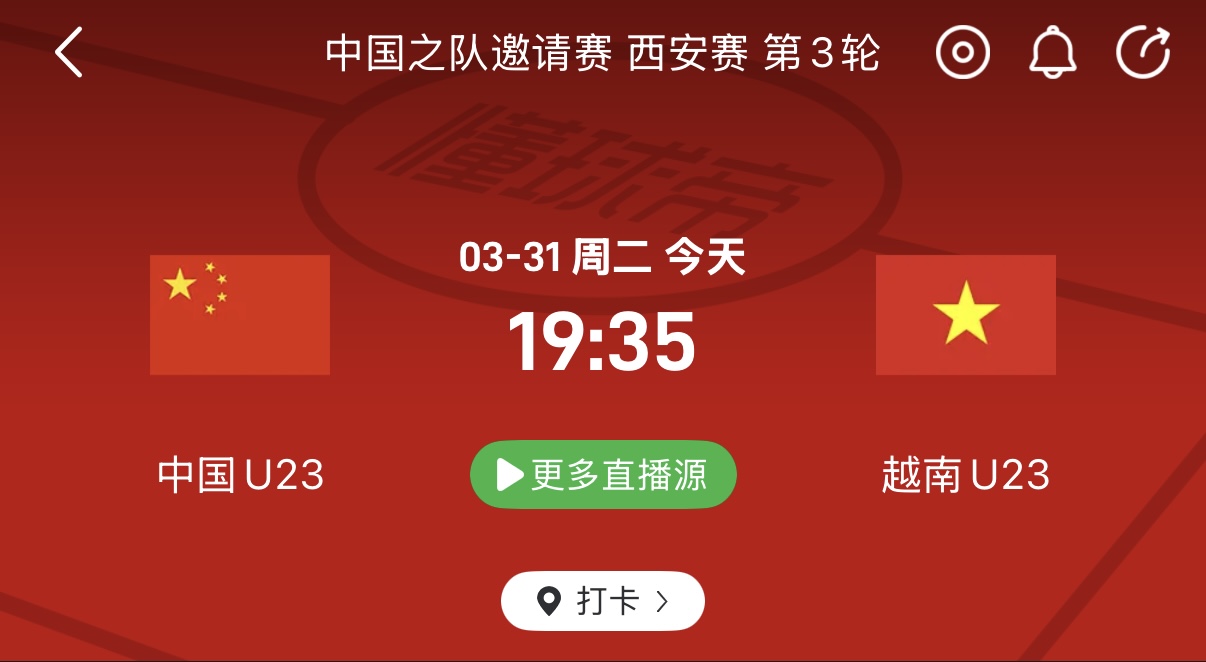Tap the 打卡 check-in button
1206x662 pixels.
tap(603, 601)
